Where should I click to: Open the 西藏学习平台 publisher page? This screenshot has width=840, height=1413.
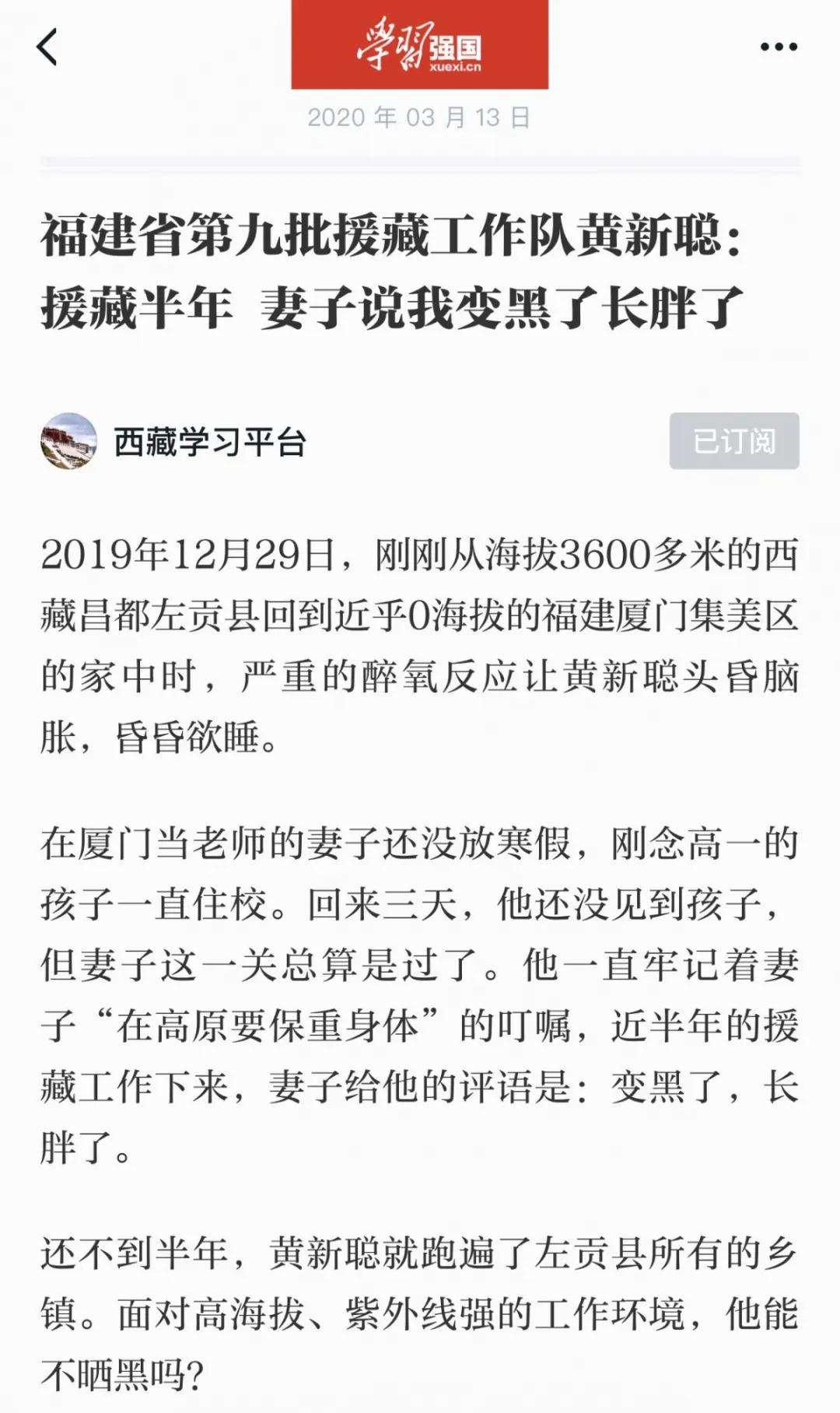point(208,442)
